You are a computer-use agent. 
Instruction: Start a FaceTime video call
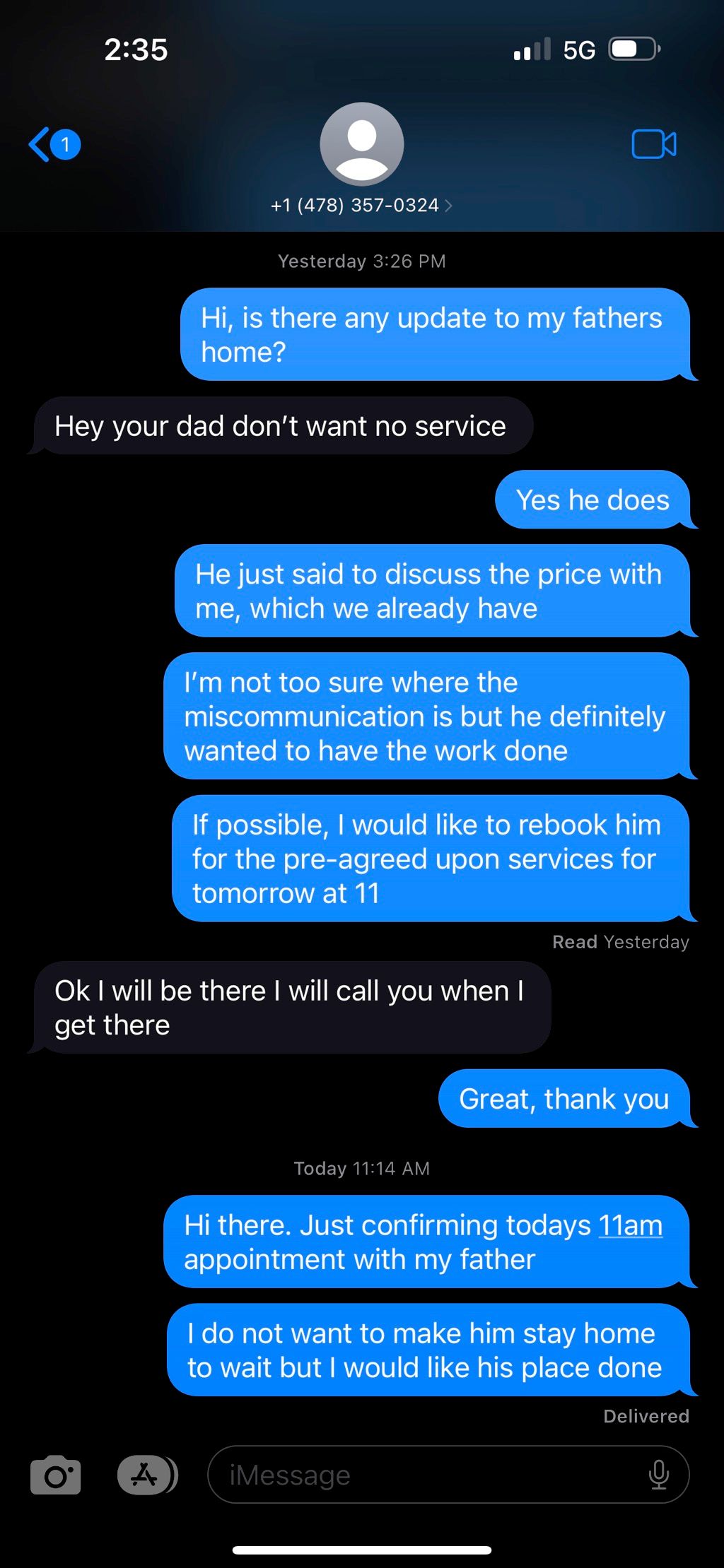click(x=653, y=144)
